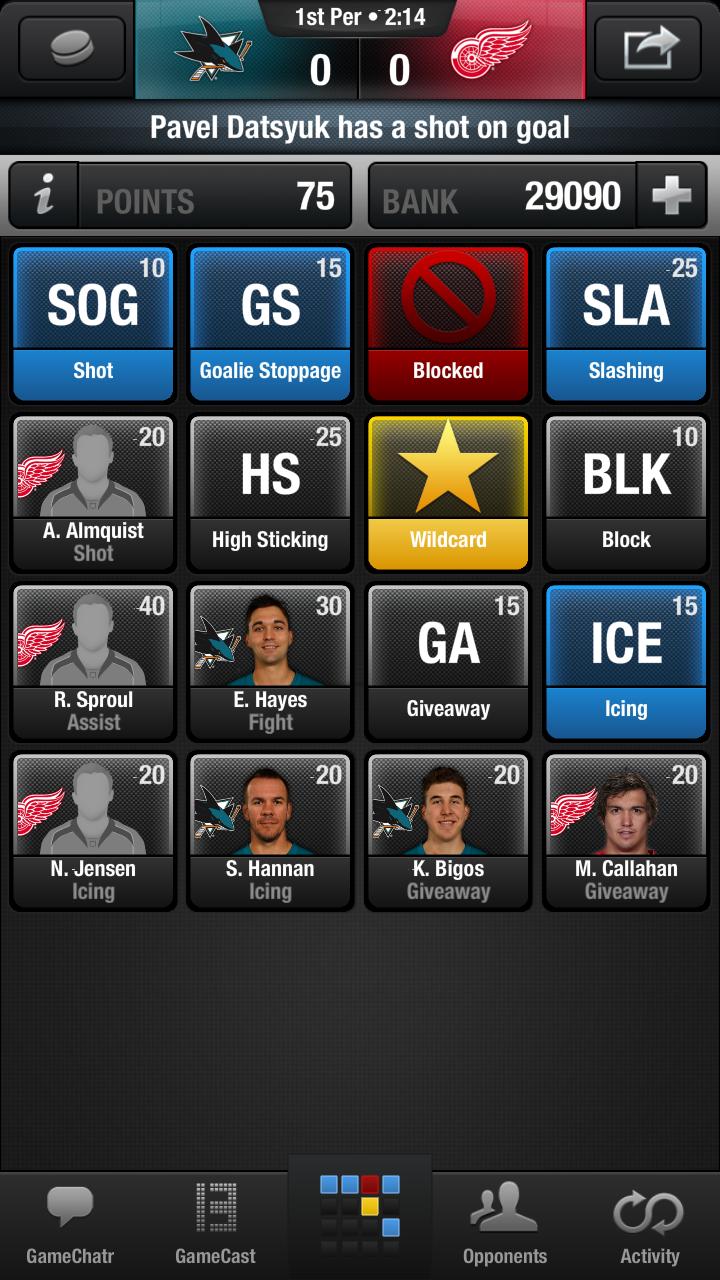Select the GS Goalie Stoppage card
Viewport: 720px width, 1280px height.
point(270,323)
